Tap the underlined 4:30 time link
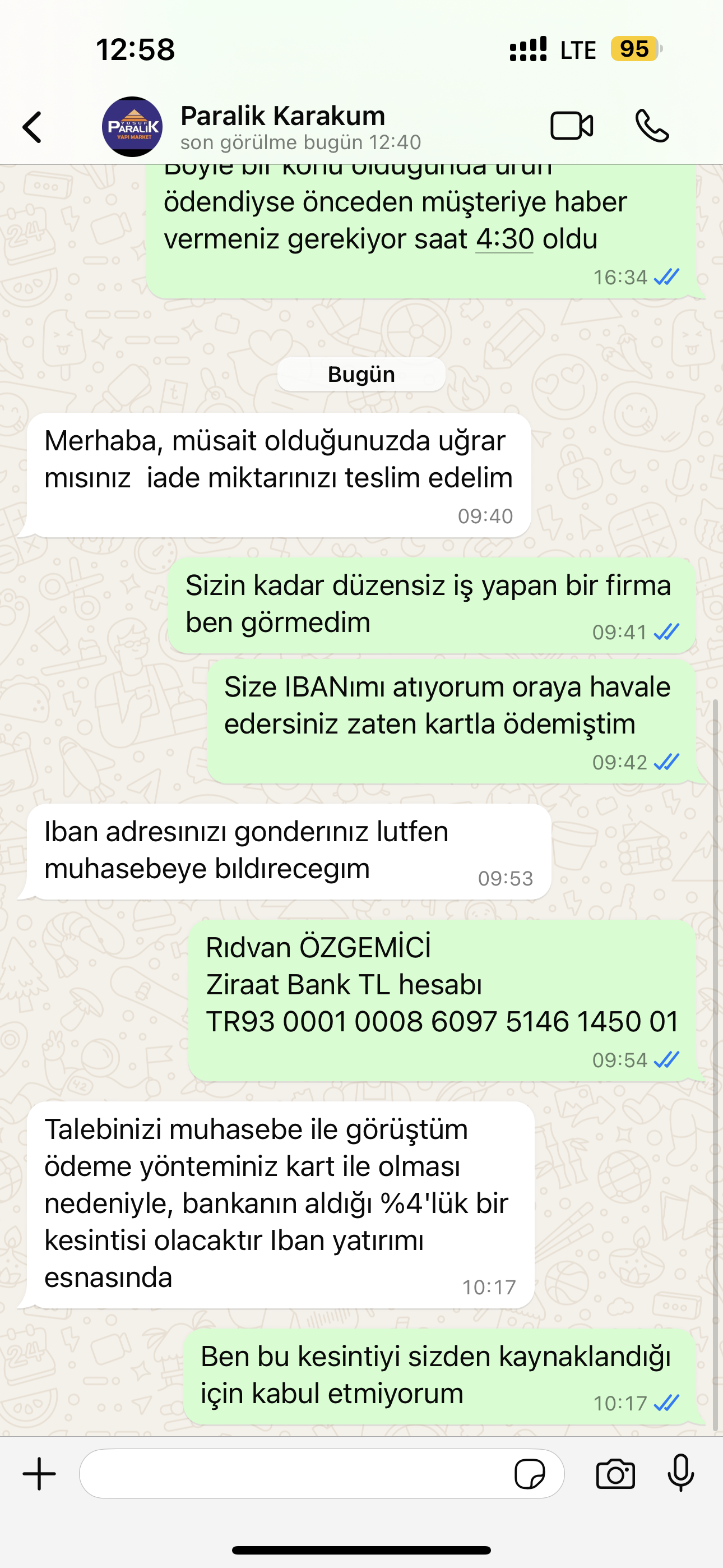The image size is (723, 1568). pos(504,238)
